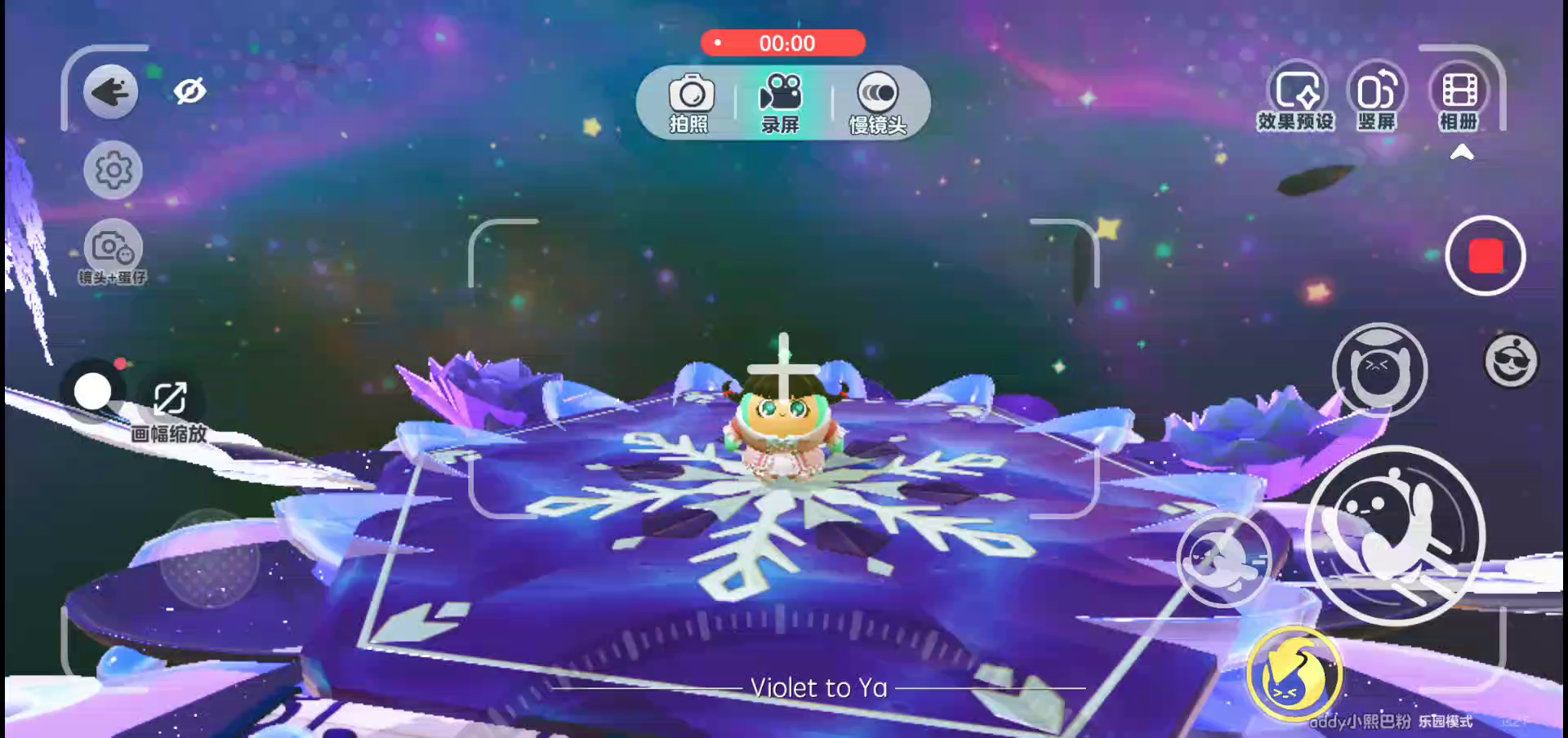Collapse the top toolbar with up arrow
The width and height of the screenshot is (1568, 738).
(1462, 153)
